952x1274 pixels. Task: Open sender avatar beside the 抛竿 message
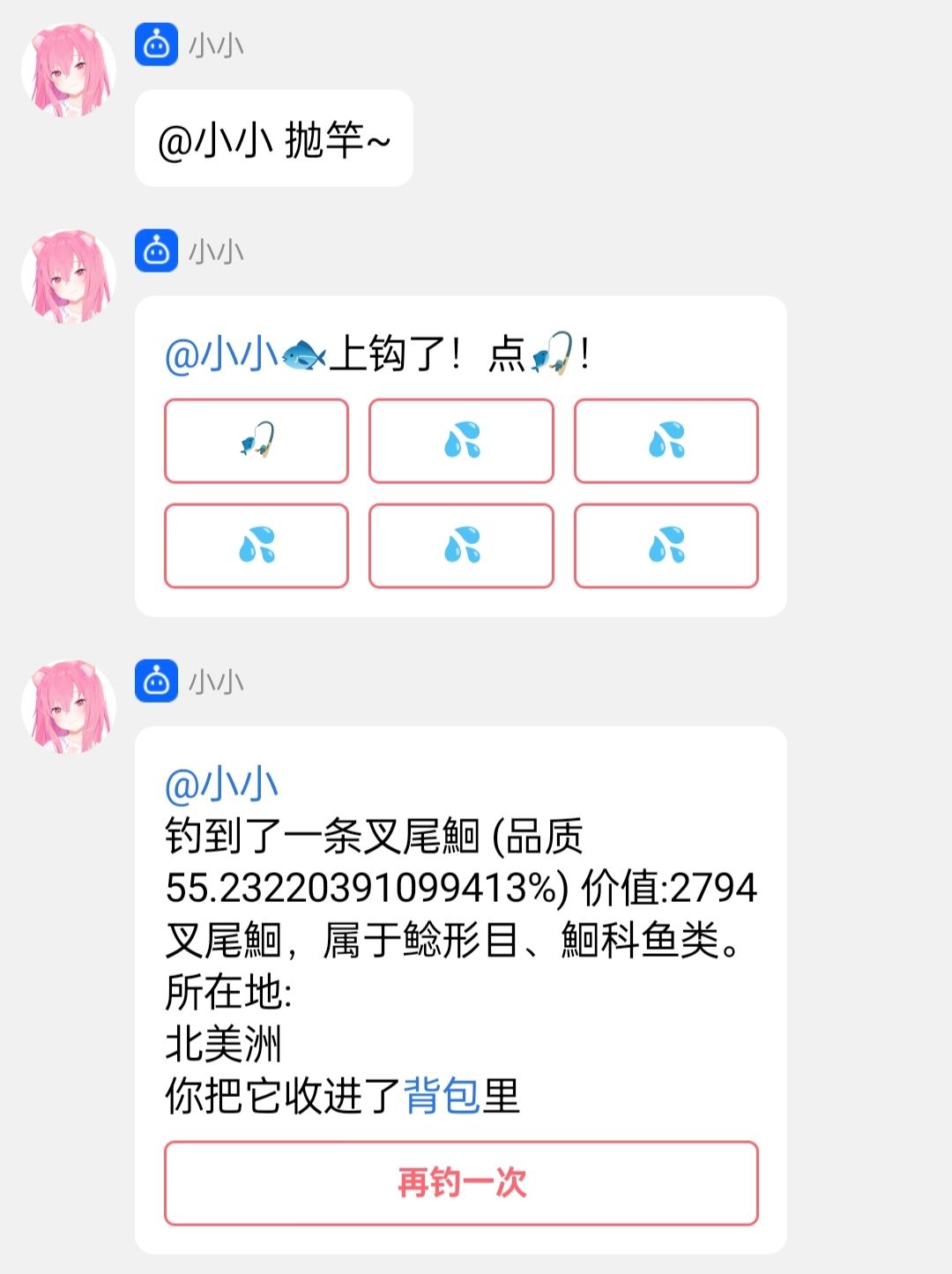coord(69,71)
